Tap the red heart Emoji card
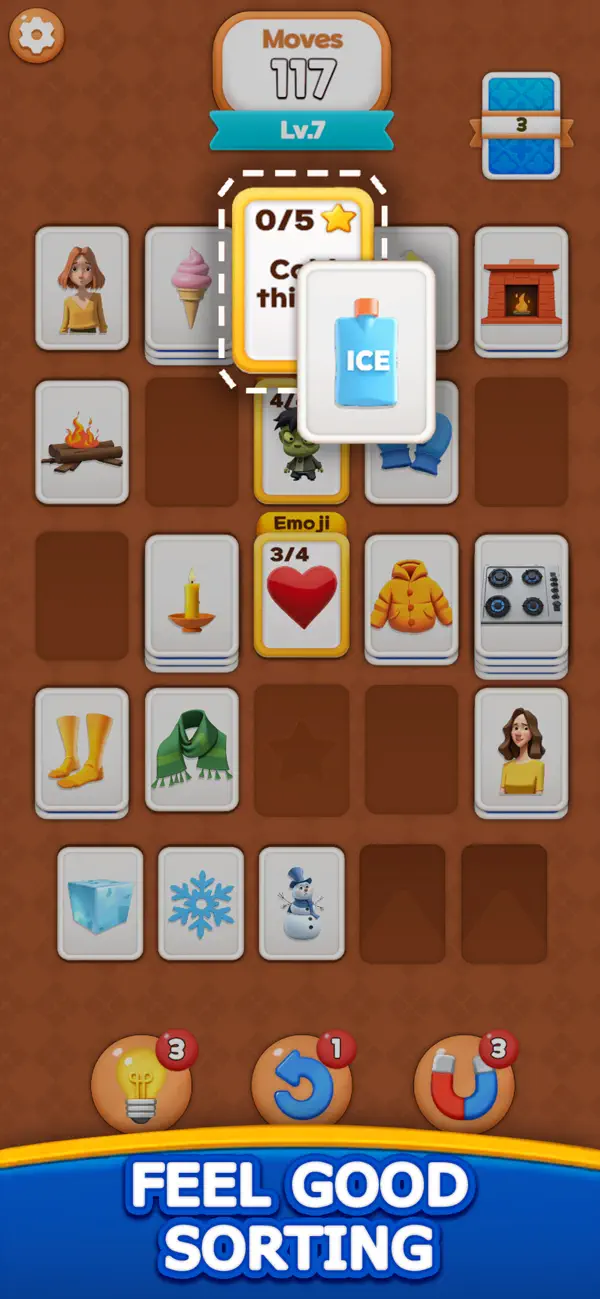Screen dimensions: 600x1299 pyautogui.click(x=301, y=596)
